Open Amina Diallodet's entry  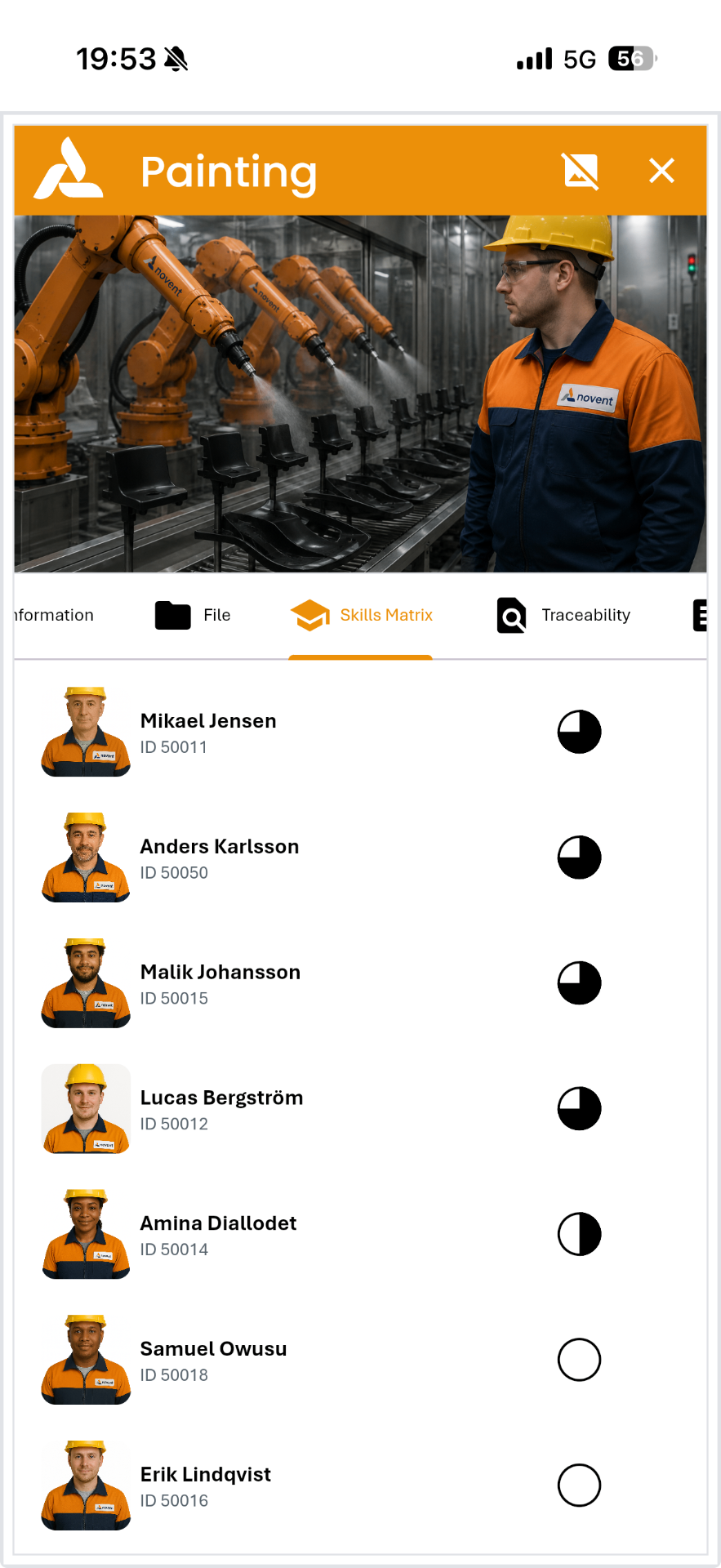pyautogui.click(x=360, y=1235)
